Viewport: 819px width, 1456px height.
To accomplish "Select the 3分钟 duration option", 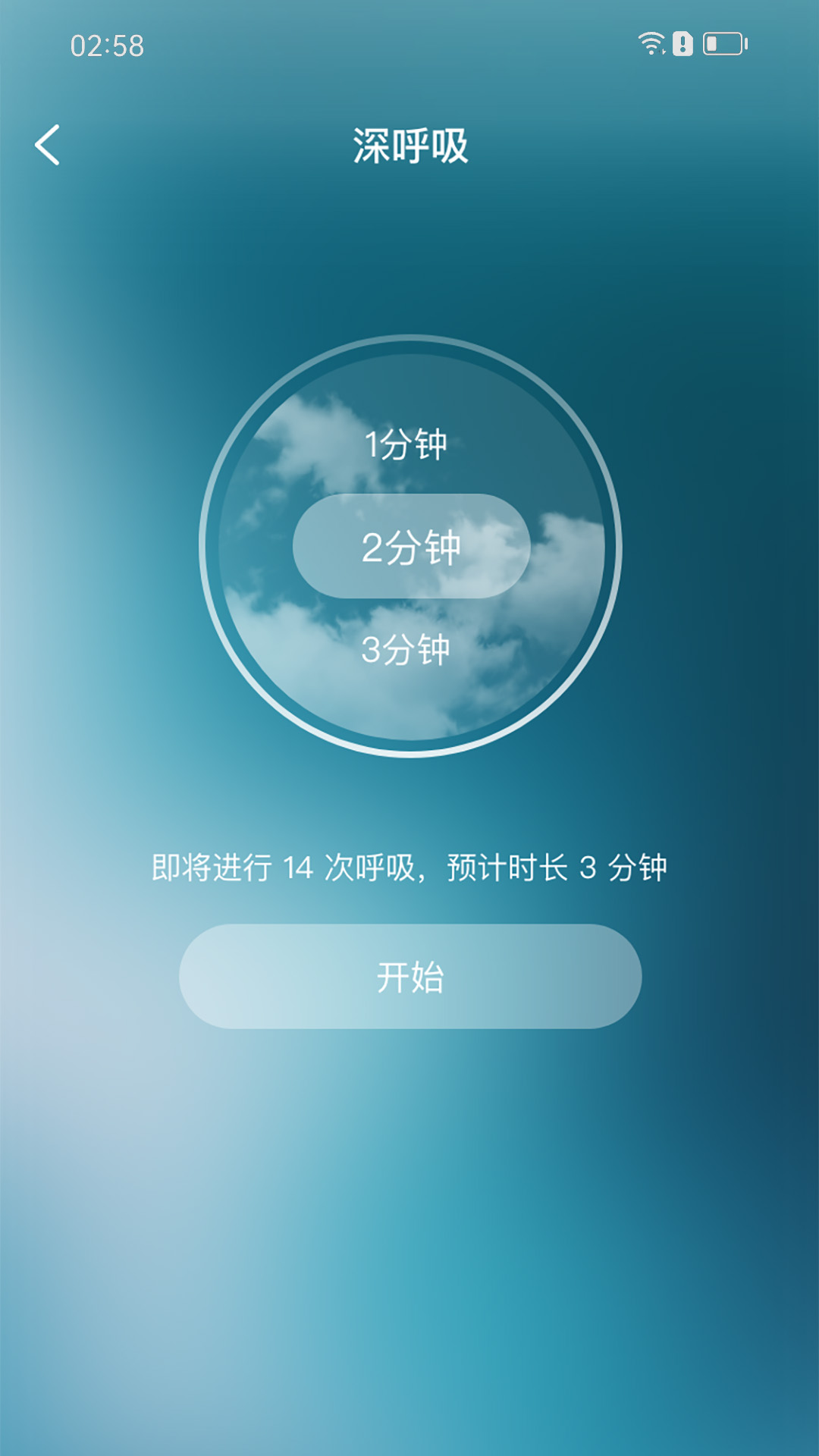I will point(409,650).
